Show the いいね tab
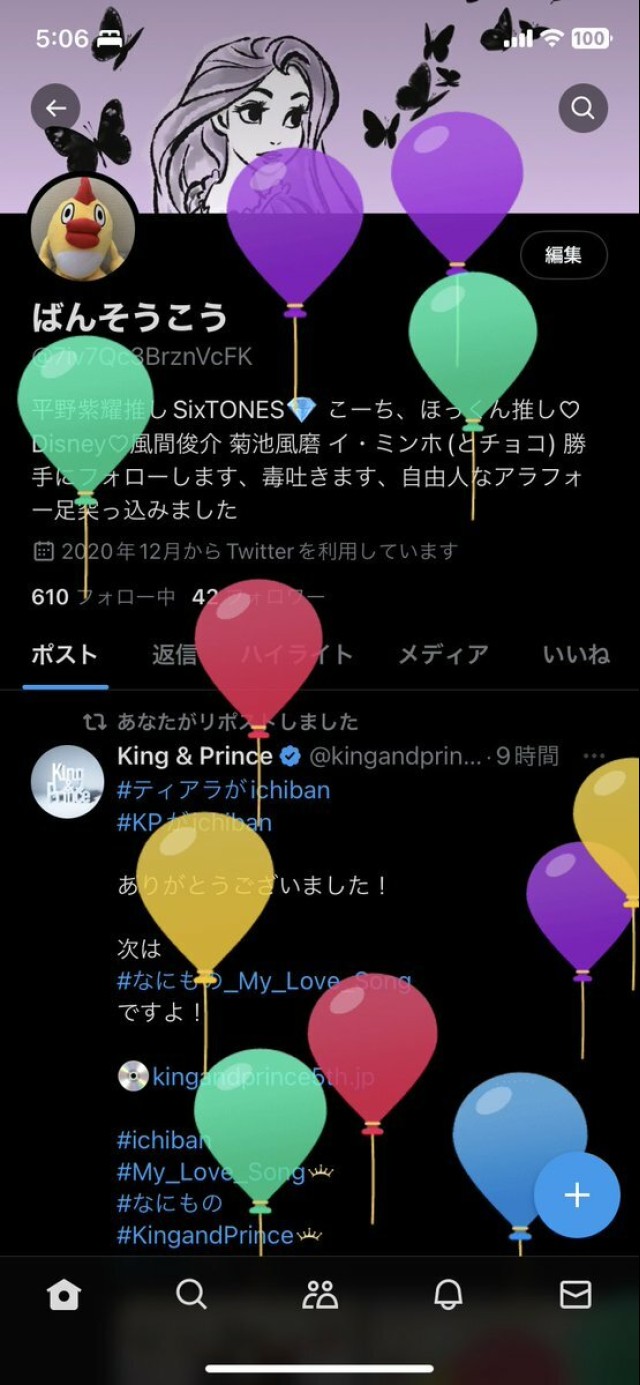 point(576,655)
